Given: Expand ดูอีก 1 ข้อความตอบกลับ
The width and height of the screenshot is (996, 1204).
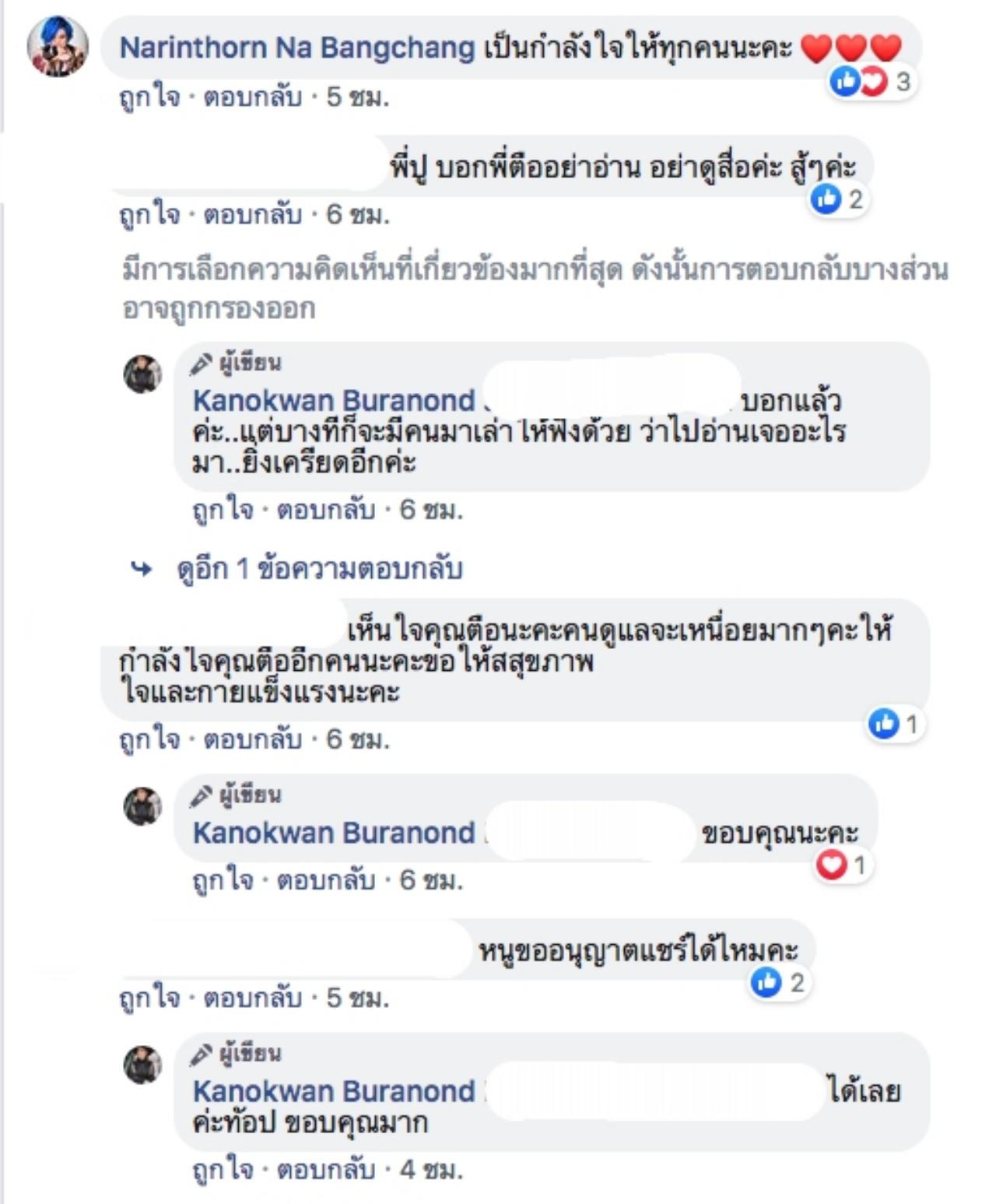Looking at the screenshot, I should [x=319, y=569].
